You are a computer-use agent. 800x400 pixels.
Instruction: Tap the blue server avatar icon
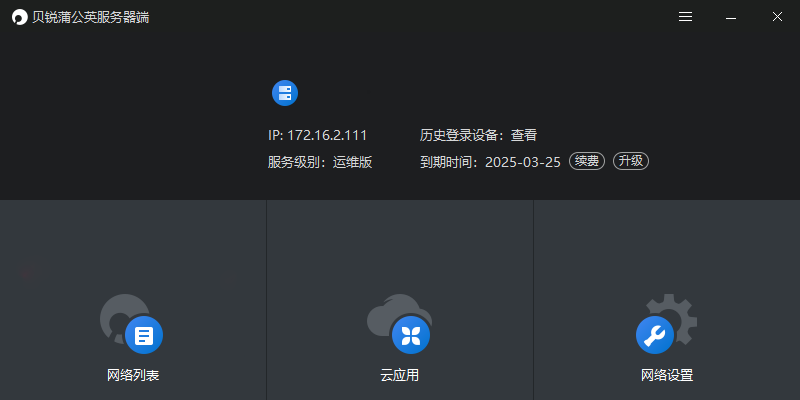coord(285,93)
